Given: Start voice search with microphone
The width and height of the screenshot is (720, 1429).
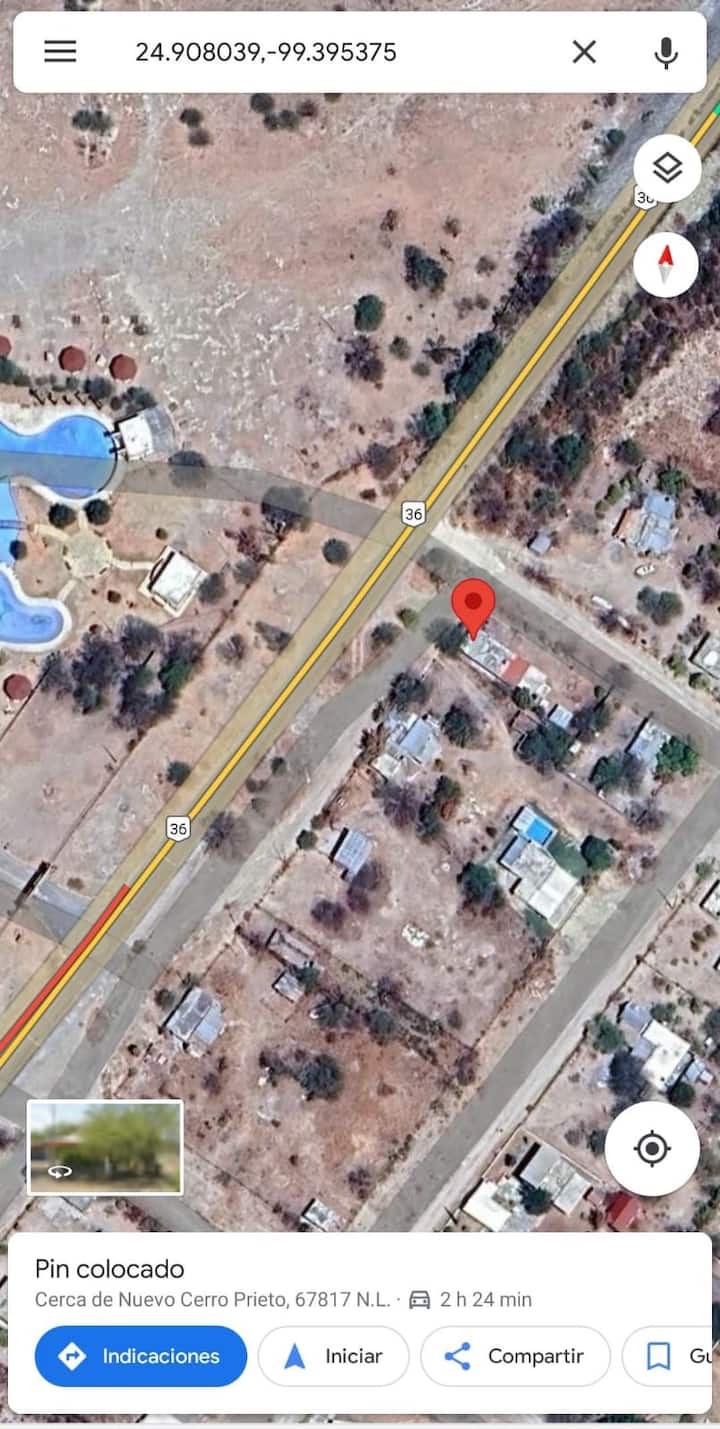Looking at the screenshot, I should 666,52.
